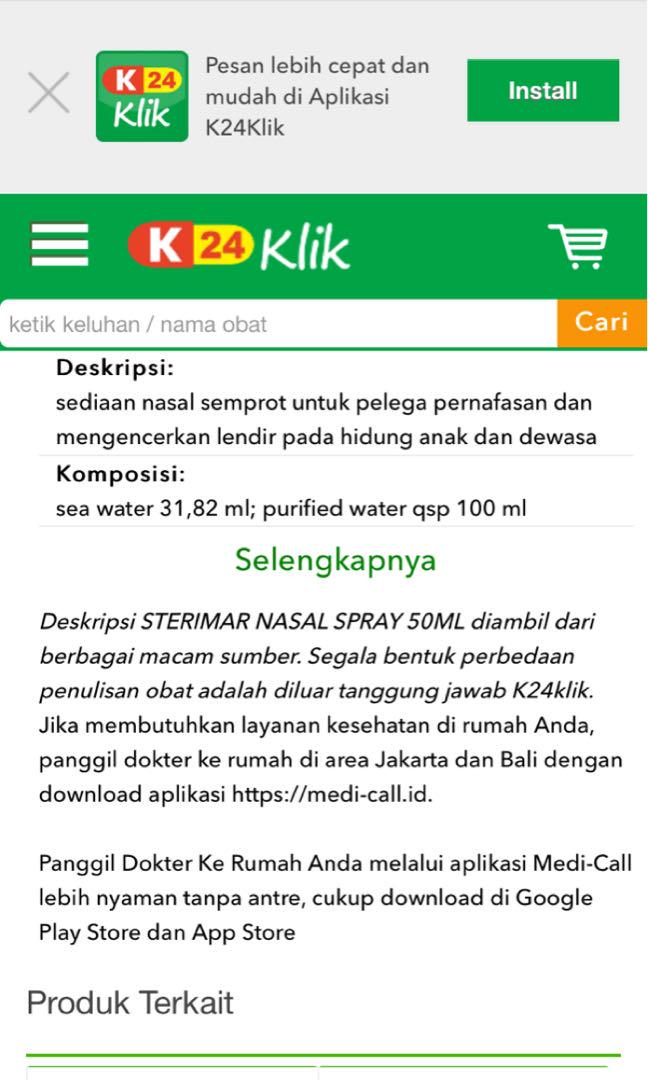This screenshot has height=1080, width=648.
Task: Focus the keluhan / nama obat search field
Action: click(278, 324)
